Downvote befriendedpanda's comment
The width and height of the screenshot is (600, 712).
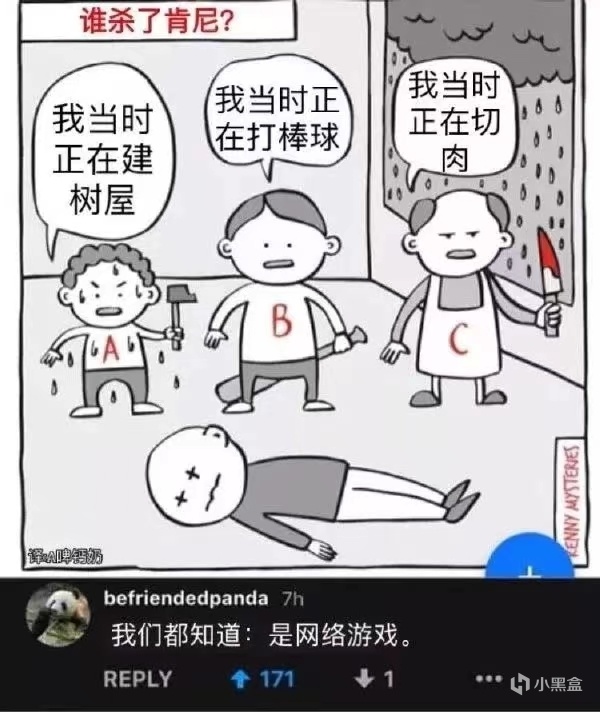[364, 679]
